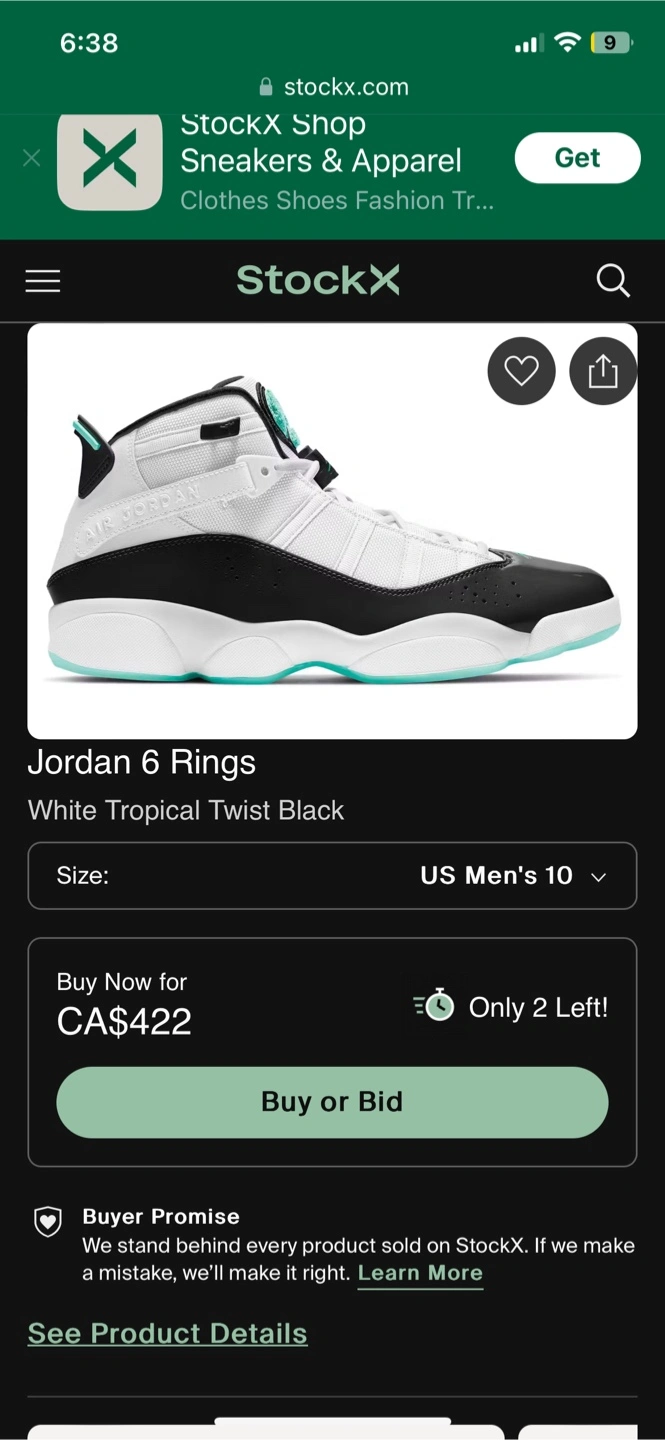Open the StockX search icon
This screenshot has height=1440, width=665.
[x=613, y=281]
